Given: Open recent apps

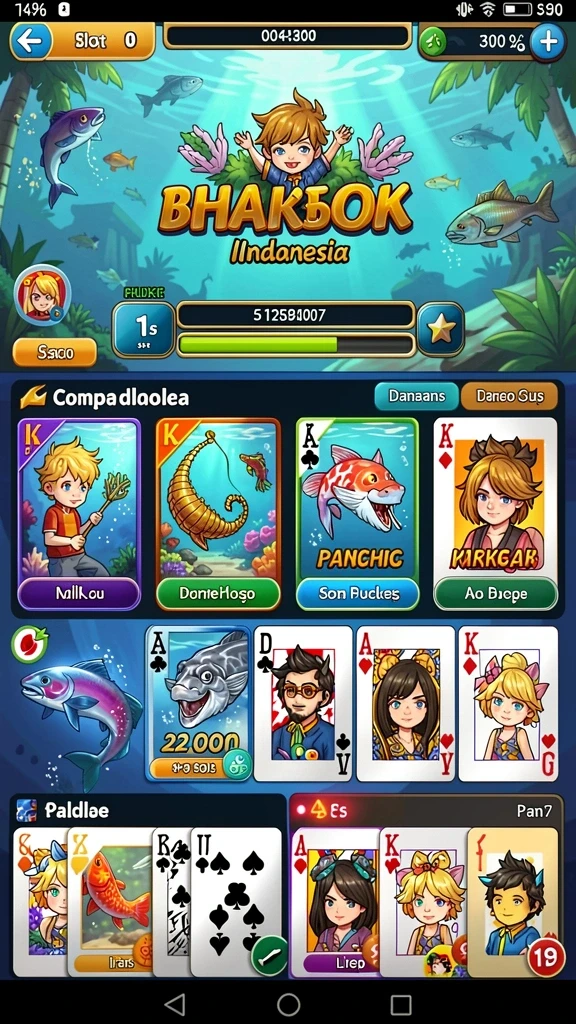Looking at the screenshot, I should click(x=401, y=1004).
